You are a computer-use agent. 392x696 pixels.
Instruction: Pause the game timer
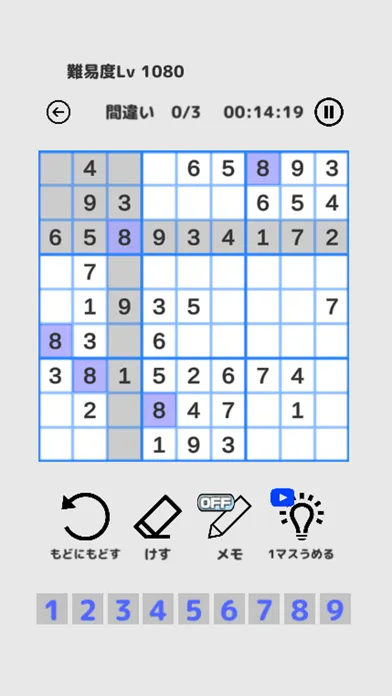pos(329,112)
